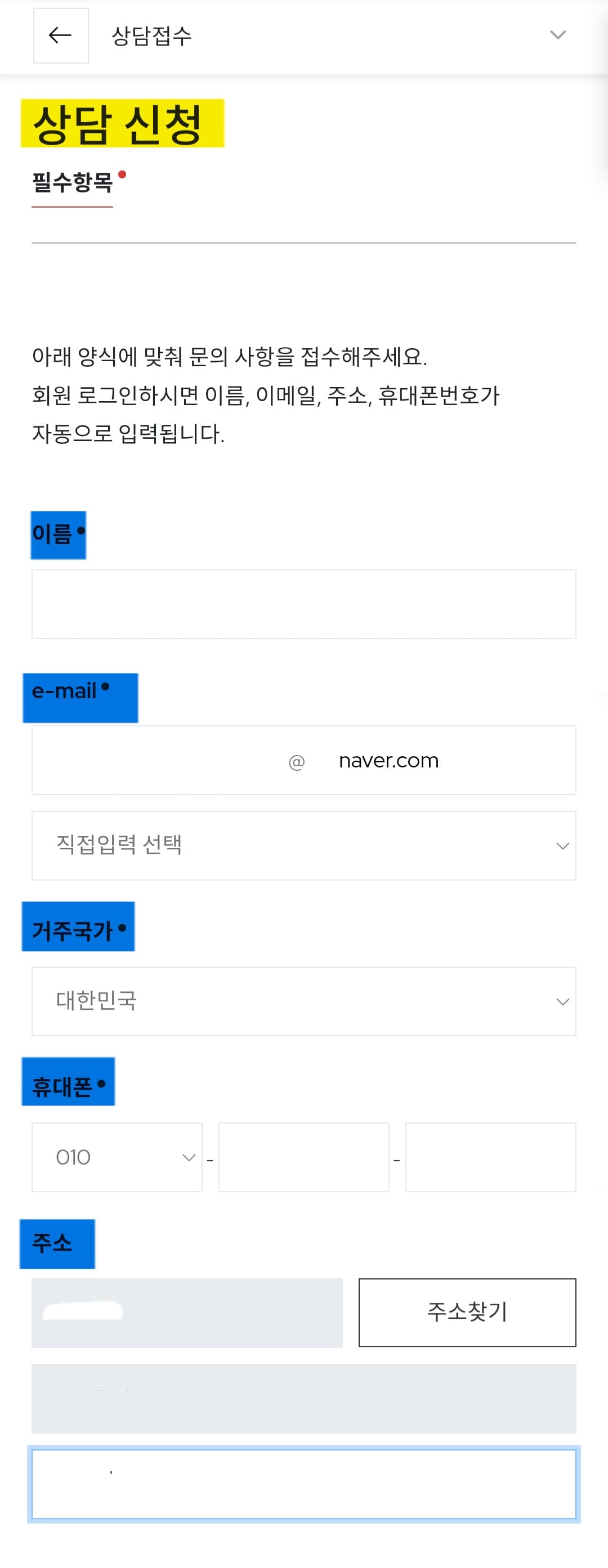Click the back arrow in the header

[59, 35]
